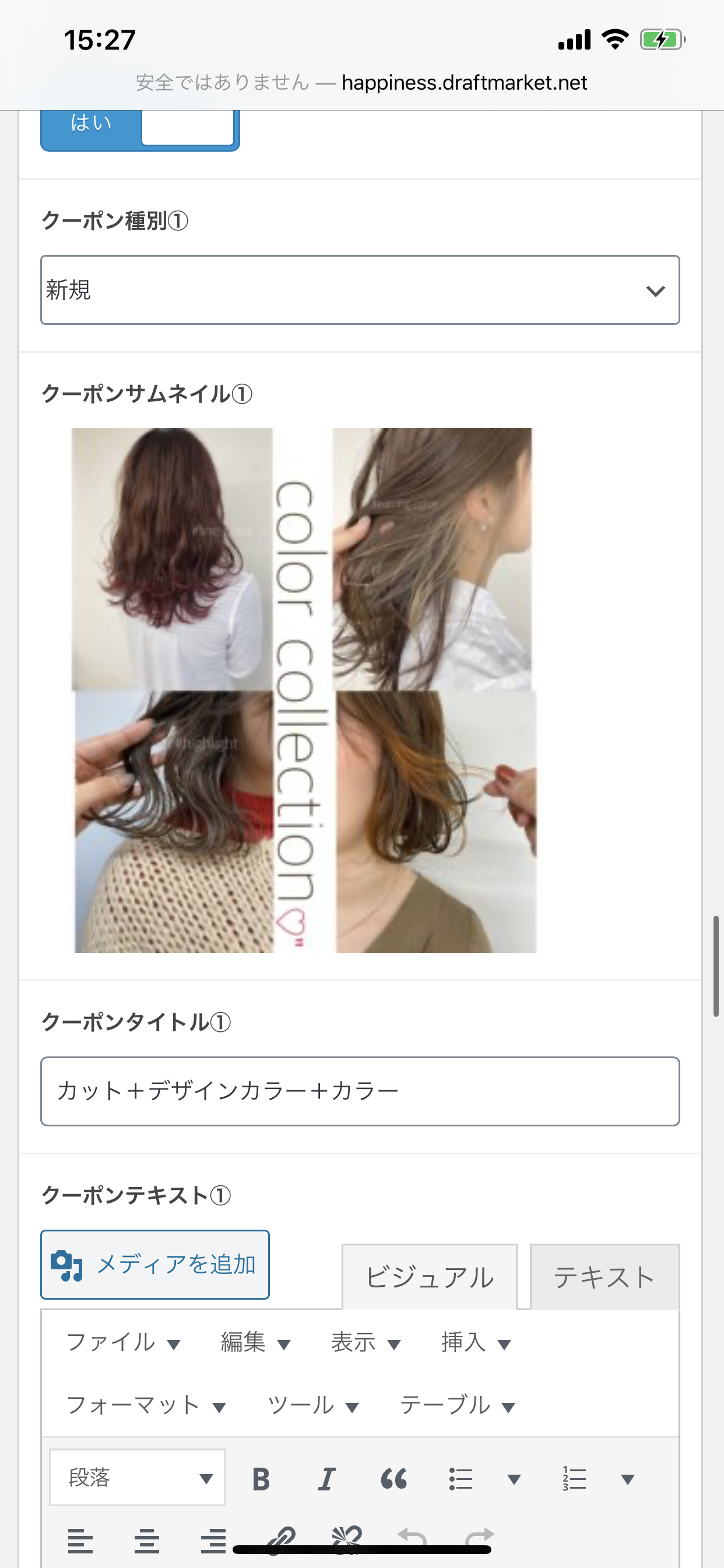Tap the メディアを追加 button
This screenshot has height=1568, width=724.
click(155, 1264)
